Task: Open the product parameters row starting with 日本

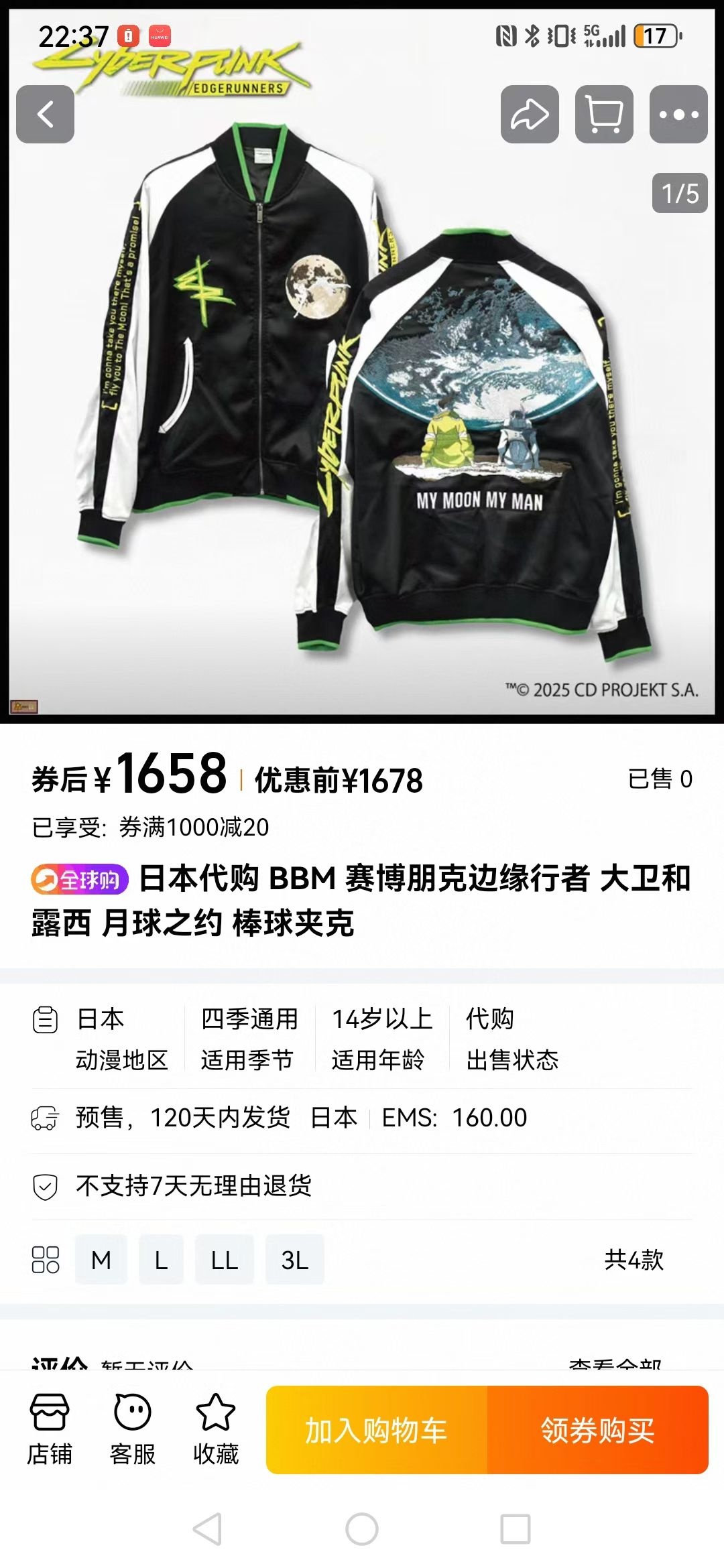Action: click(362, 1039)
